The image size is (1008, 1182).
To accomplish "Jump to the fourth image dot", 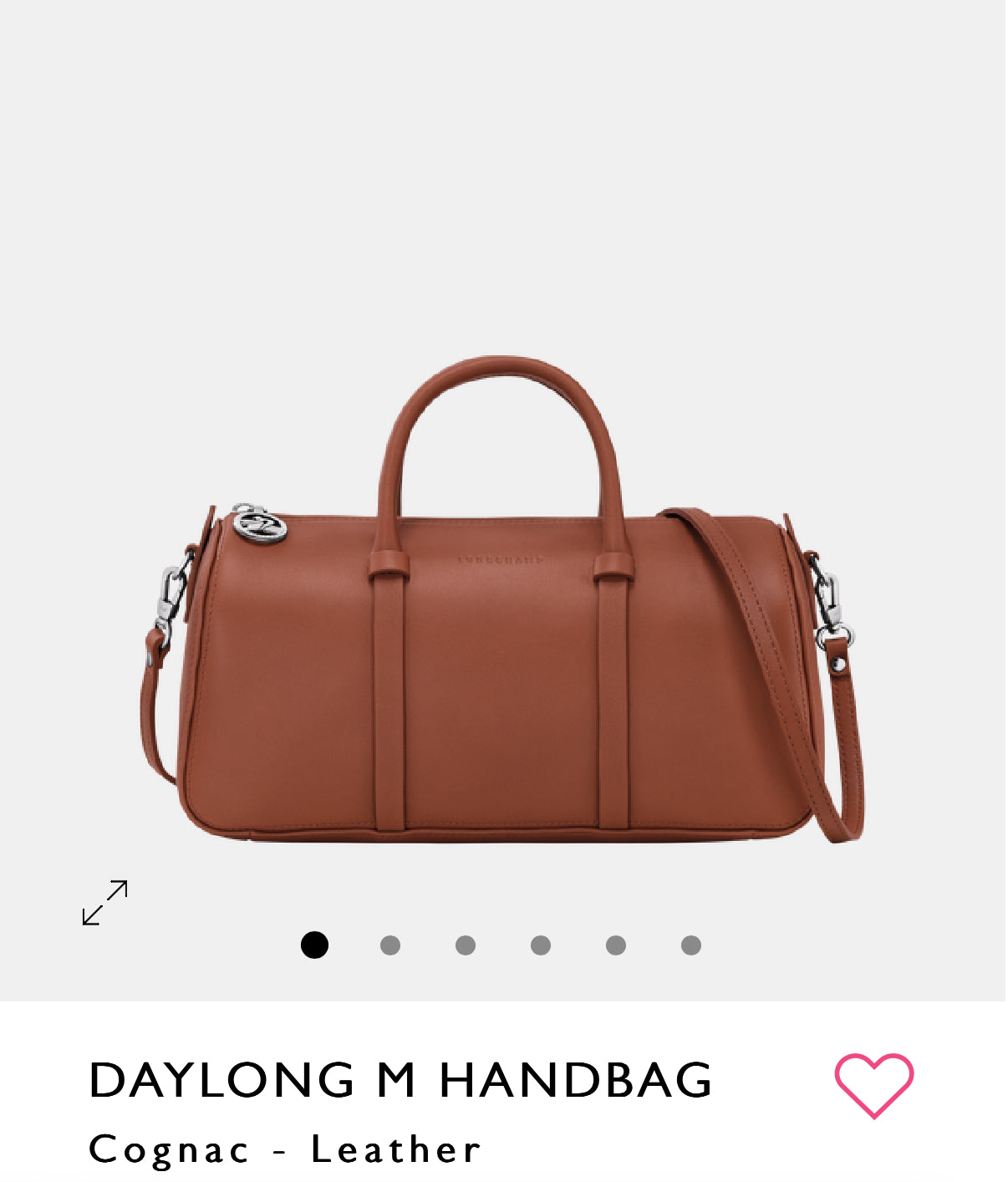I will click(x=541, y=945).
